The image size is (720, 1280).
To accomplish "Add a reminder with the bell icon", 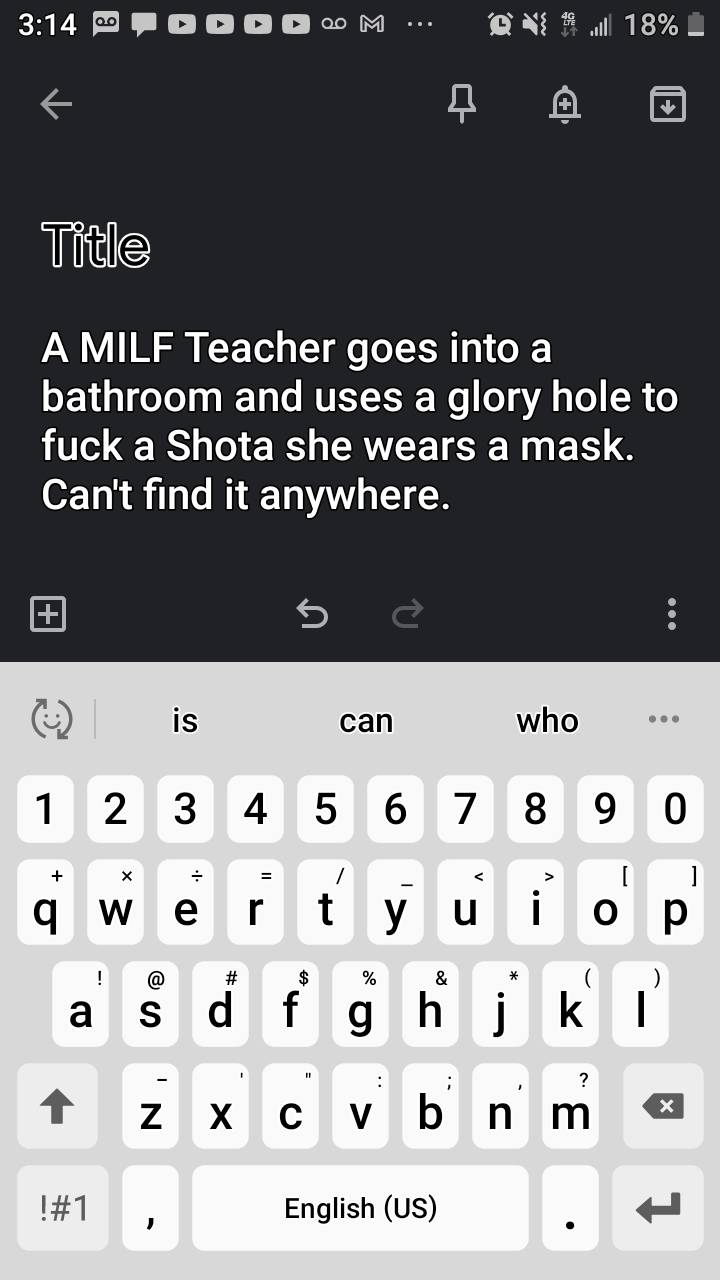I will (564, 103).
